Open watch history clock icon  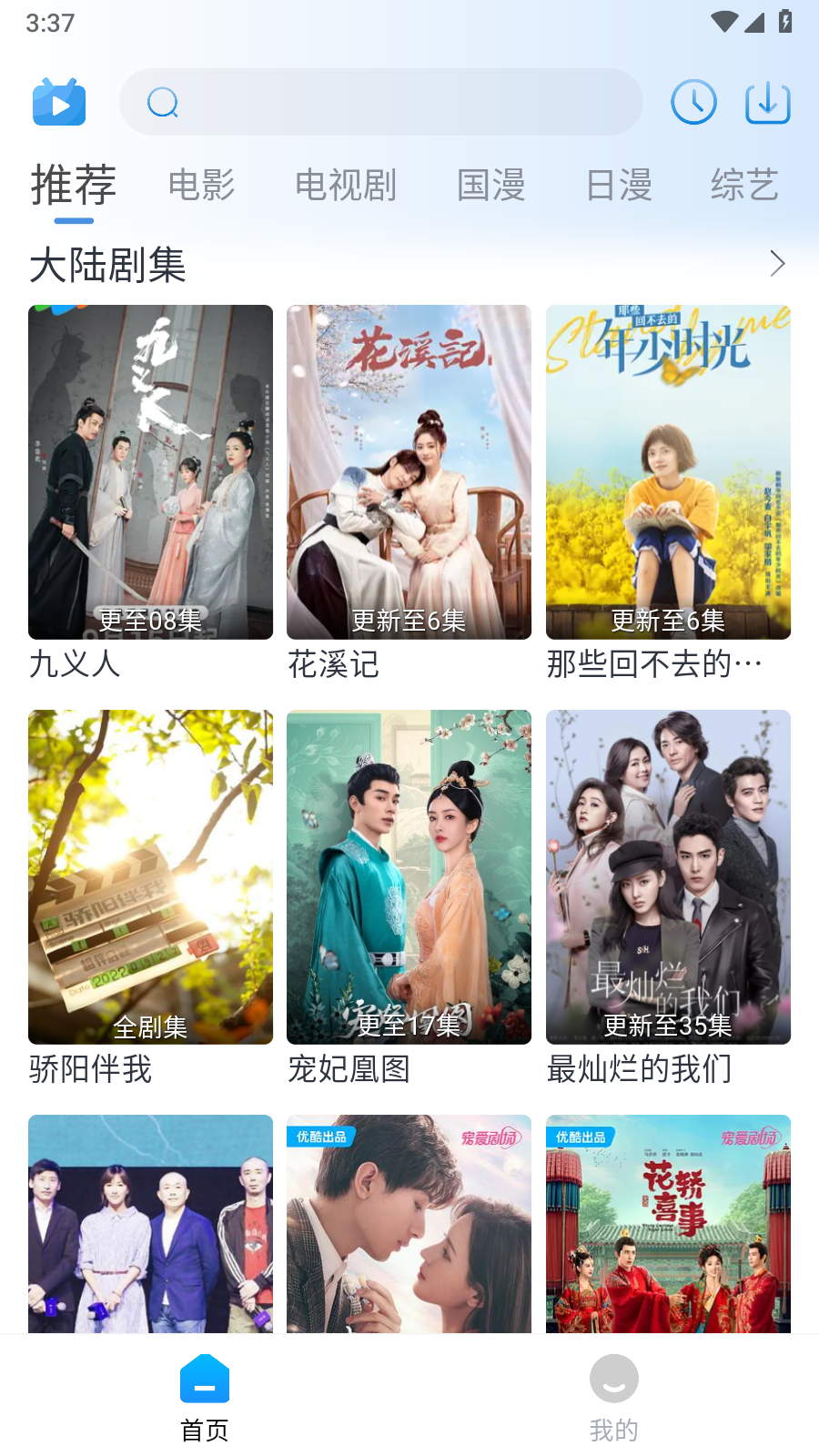point(693,102)
